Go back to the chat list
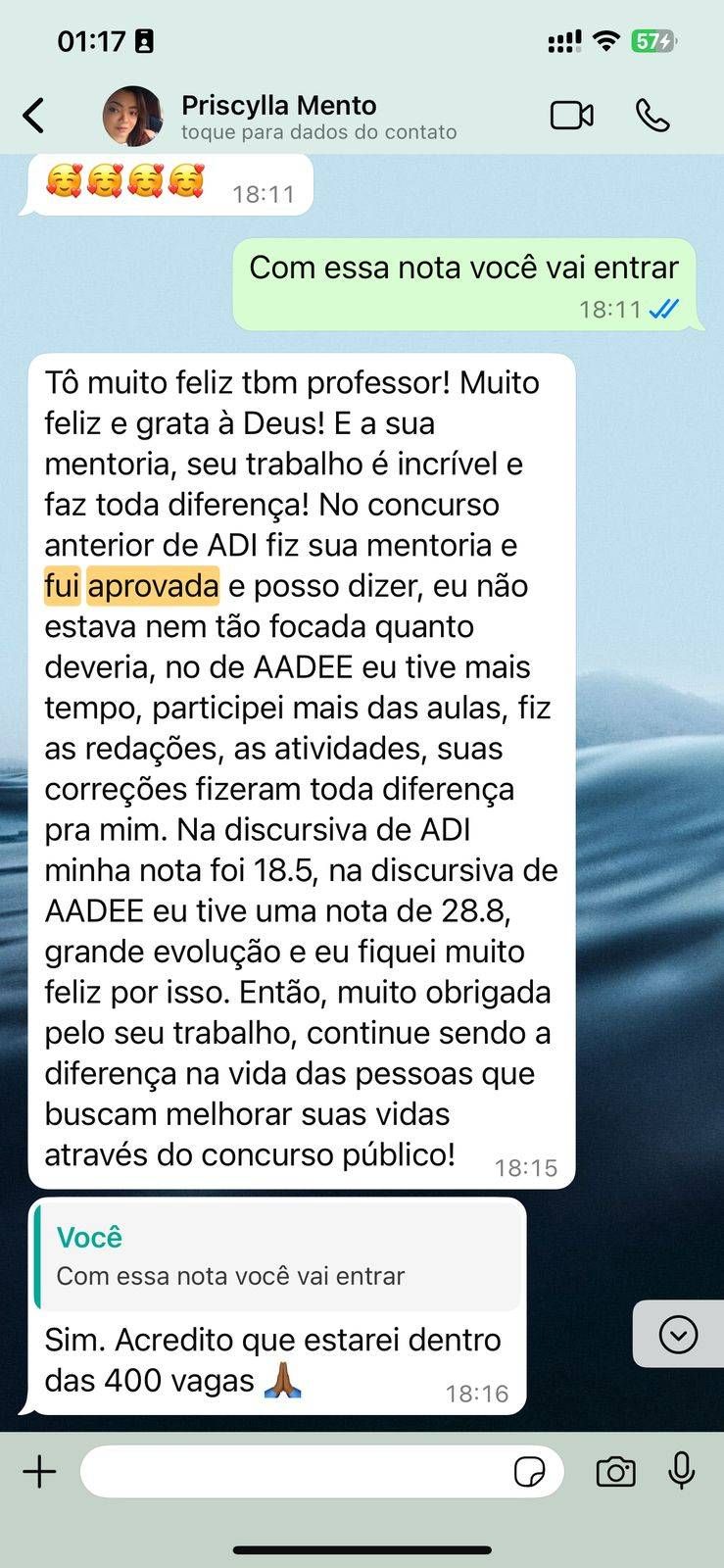This screenshot has height=1568, width=724. [x=34, y=116]
